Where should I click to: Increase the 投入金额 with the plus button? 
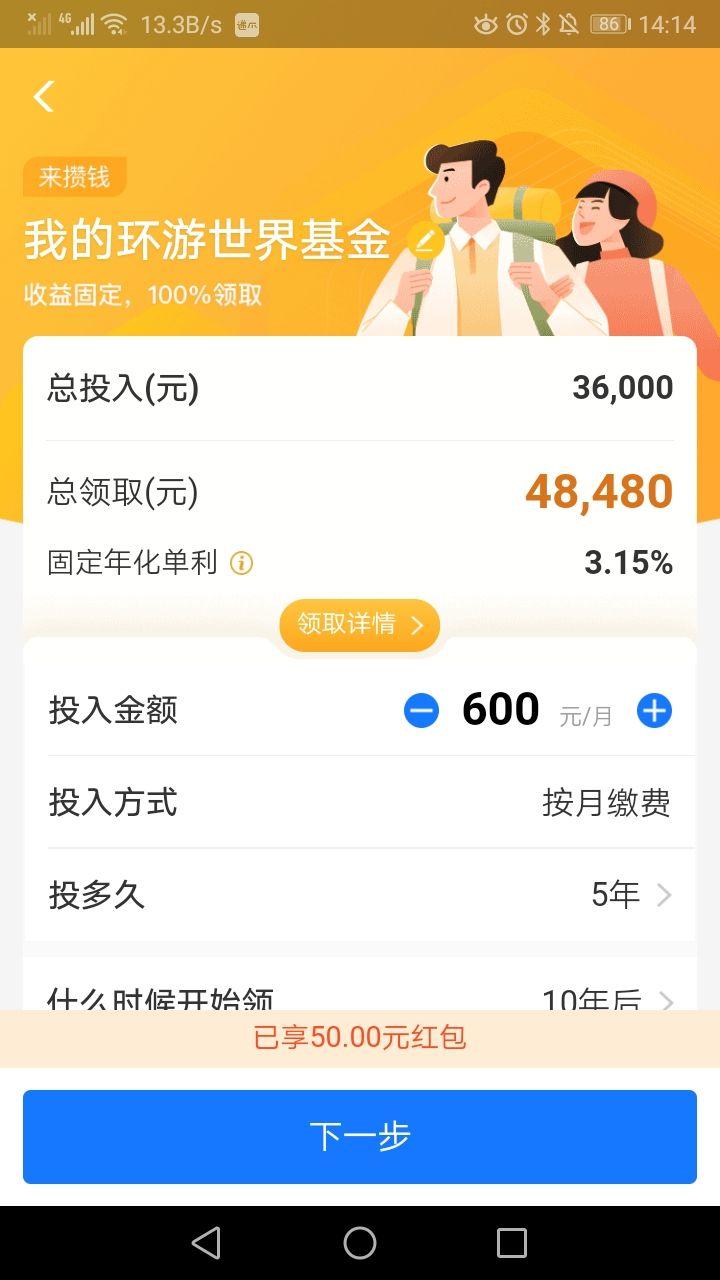pos(655,711)
